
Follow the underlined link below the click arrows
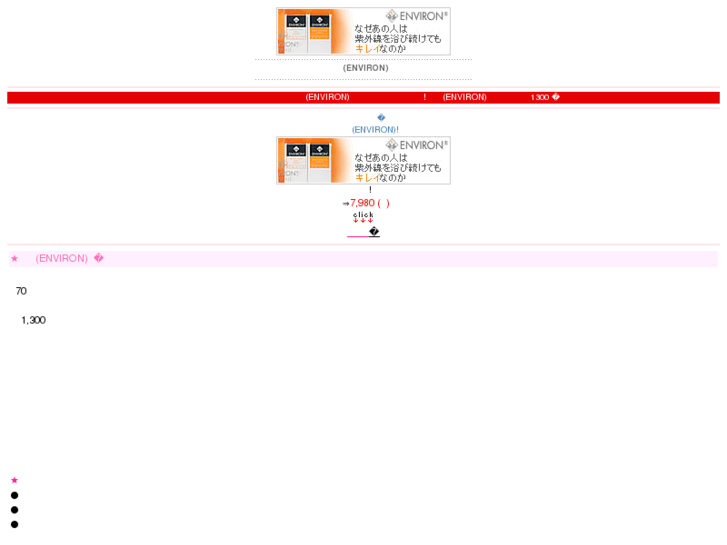click(363, 232)
